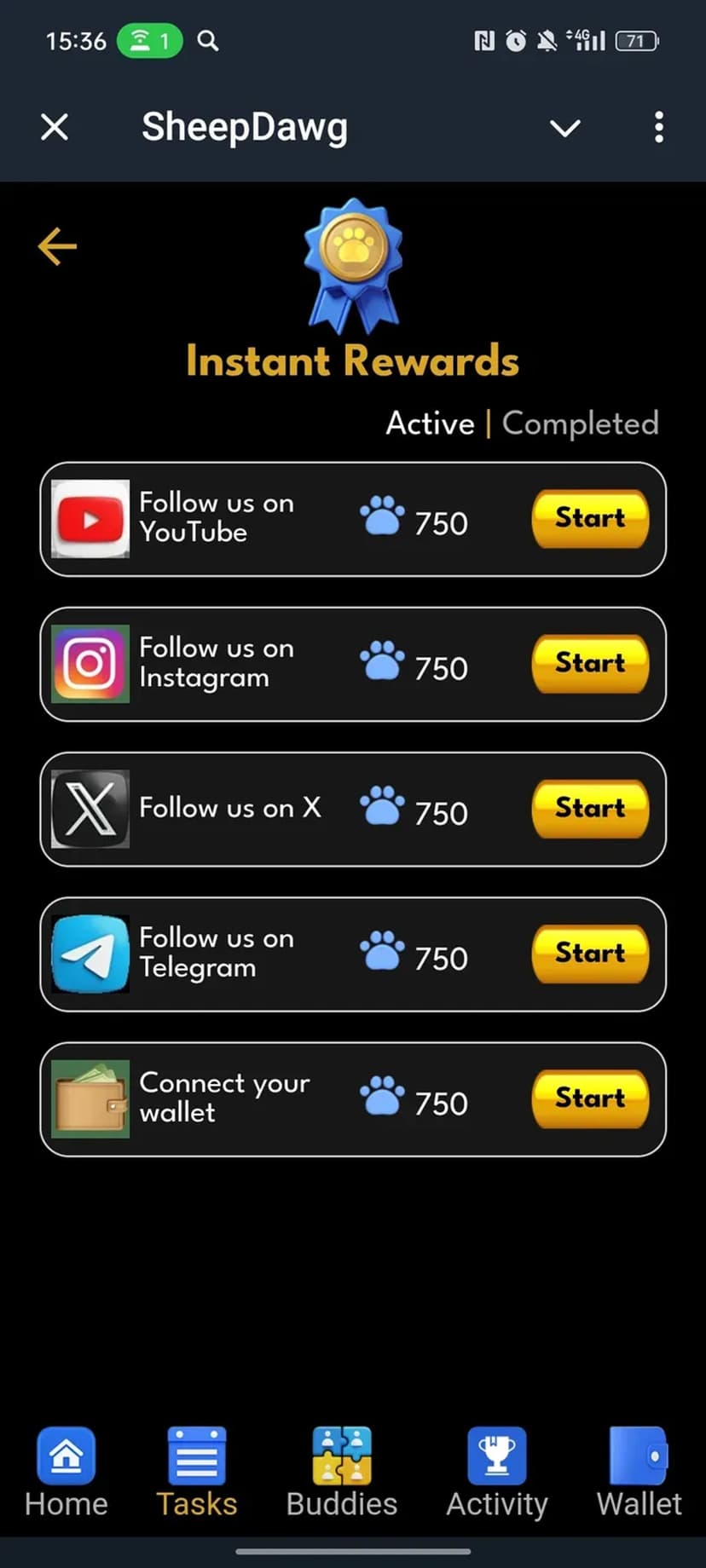Switch to the Buddies tab

click(342, 1473)
